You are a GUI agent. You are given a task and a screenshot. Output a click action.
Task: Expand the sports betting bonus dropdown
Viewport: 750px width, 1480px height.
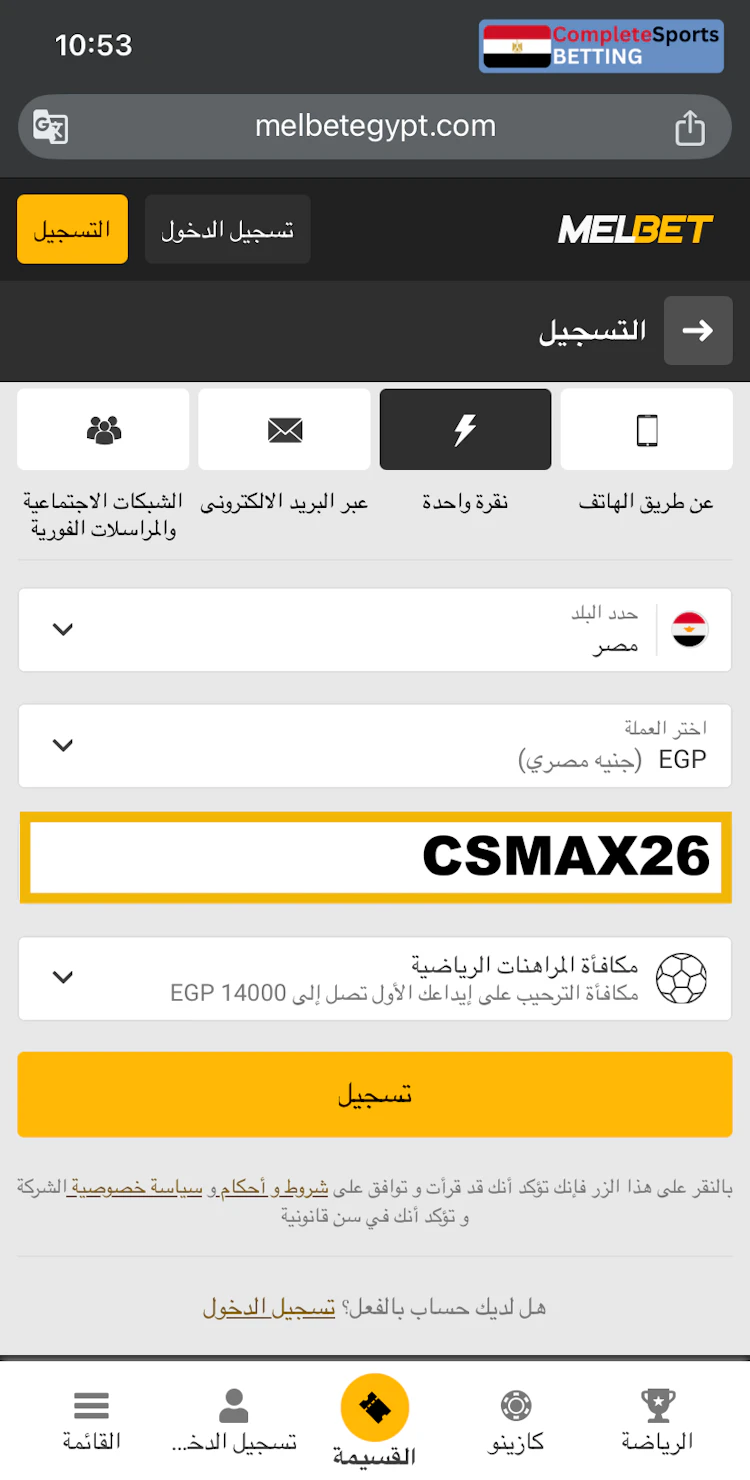click(x=62, y=978)
